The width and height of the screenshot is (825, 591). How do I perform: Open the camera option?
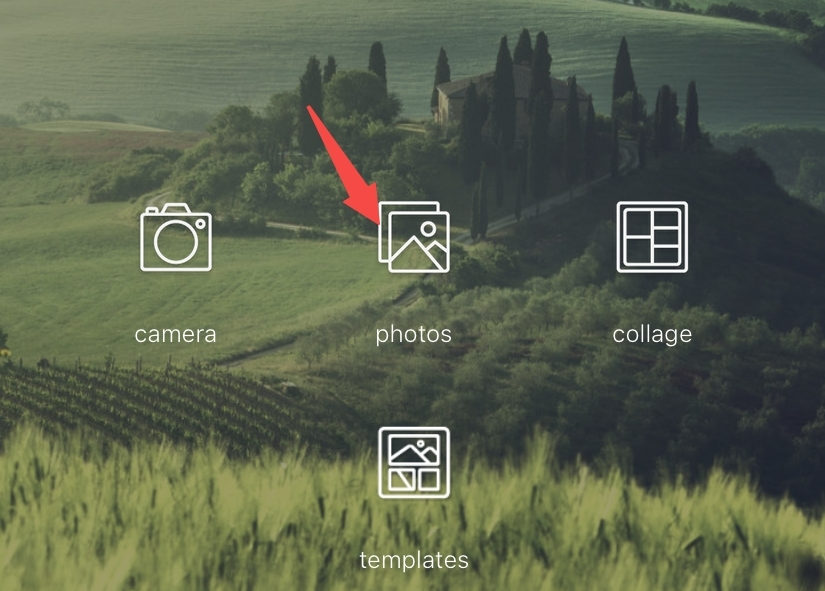pyautogui.click(x=176, y=238)
